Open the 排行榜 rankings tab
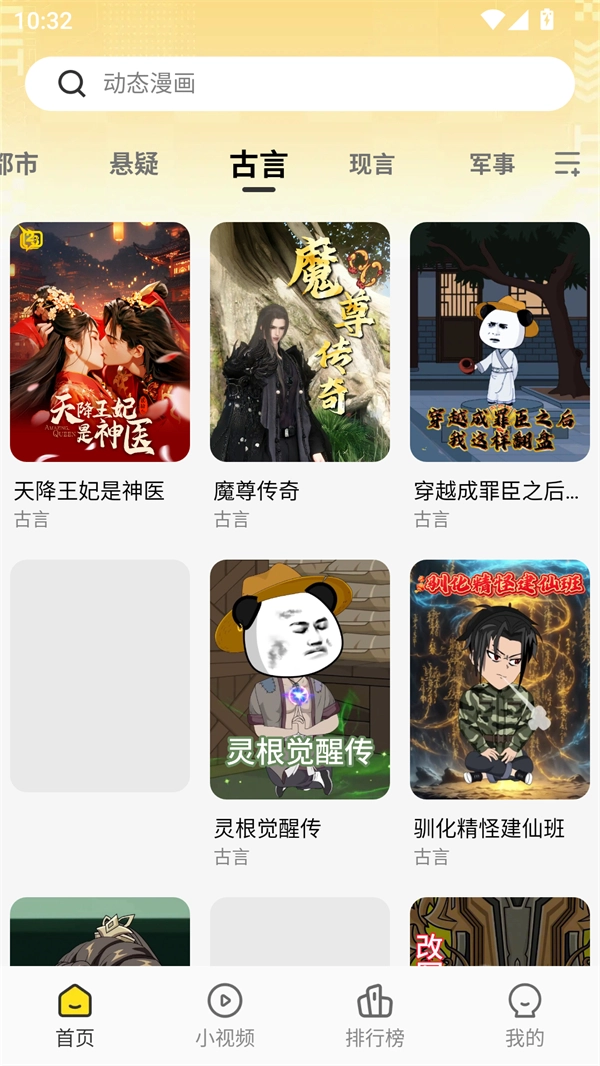The width and height of the screenshot is (600, 1066). 375,1016
